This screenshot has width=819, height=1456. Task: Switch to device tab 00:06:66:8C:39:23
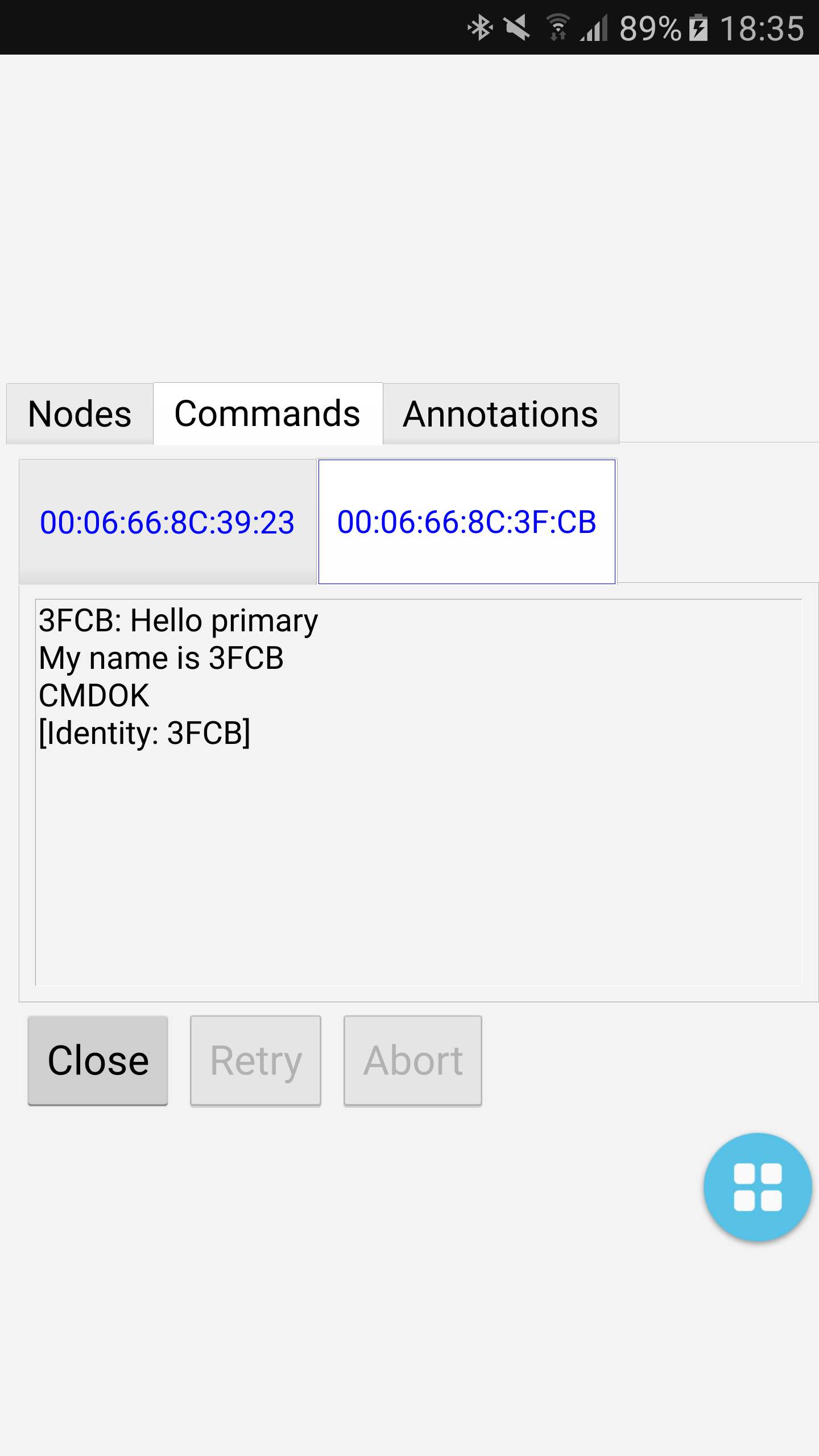tap(167, 522)
